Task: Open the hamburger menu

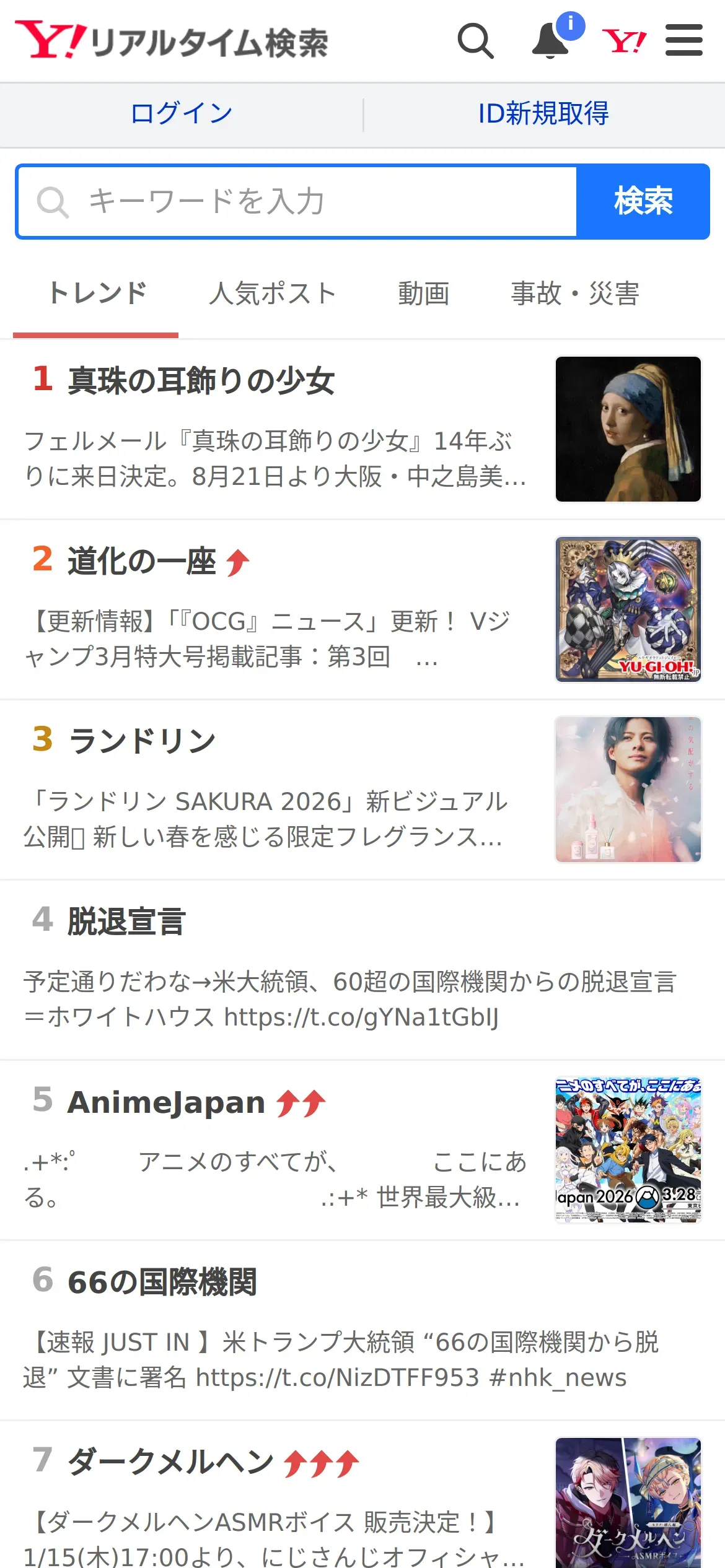Action: [683, 41]
